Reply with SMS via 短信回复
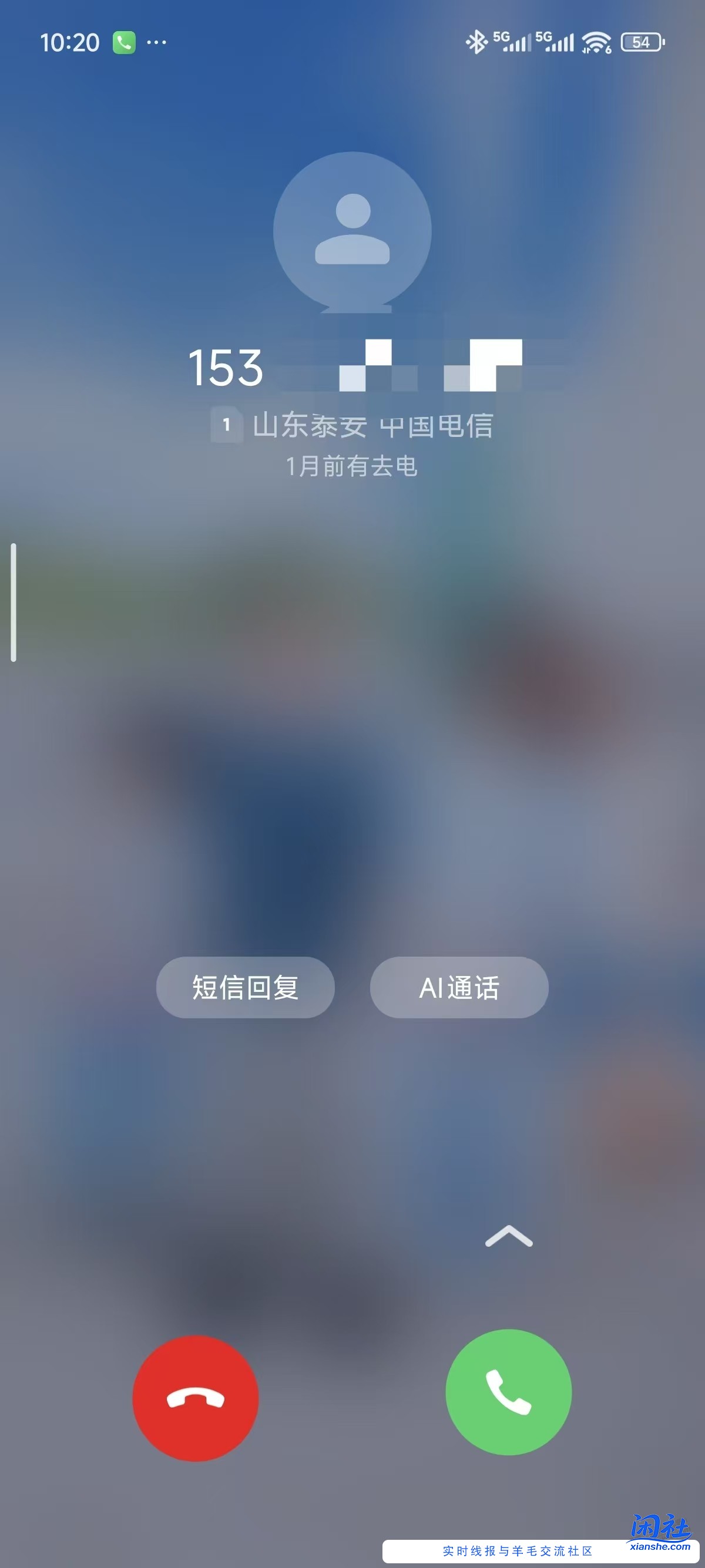Screen dimensions: 705x1568 click(x=246, y=987)
